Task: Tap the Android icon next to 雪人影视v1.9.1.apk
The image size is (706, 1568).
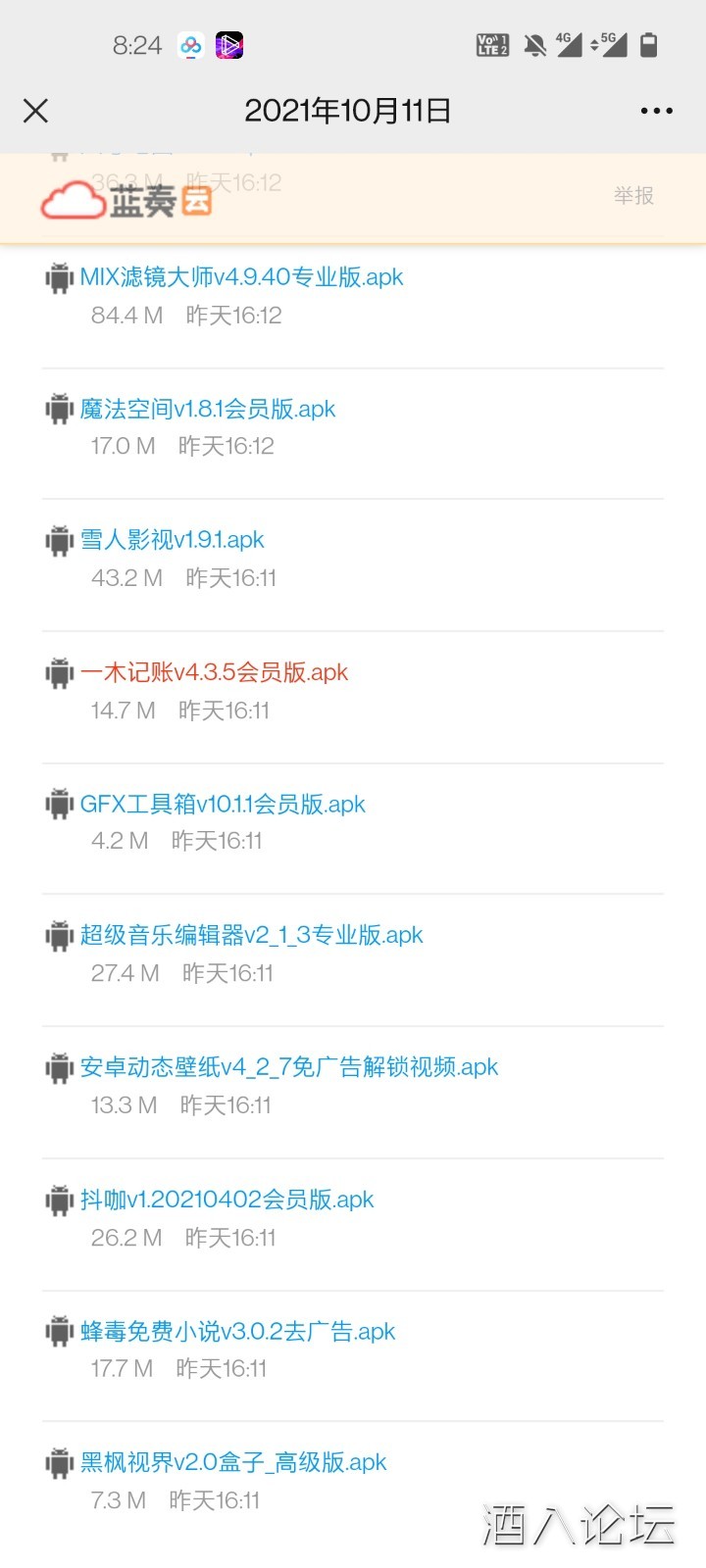Action: pos(58,539)
